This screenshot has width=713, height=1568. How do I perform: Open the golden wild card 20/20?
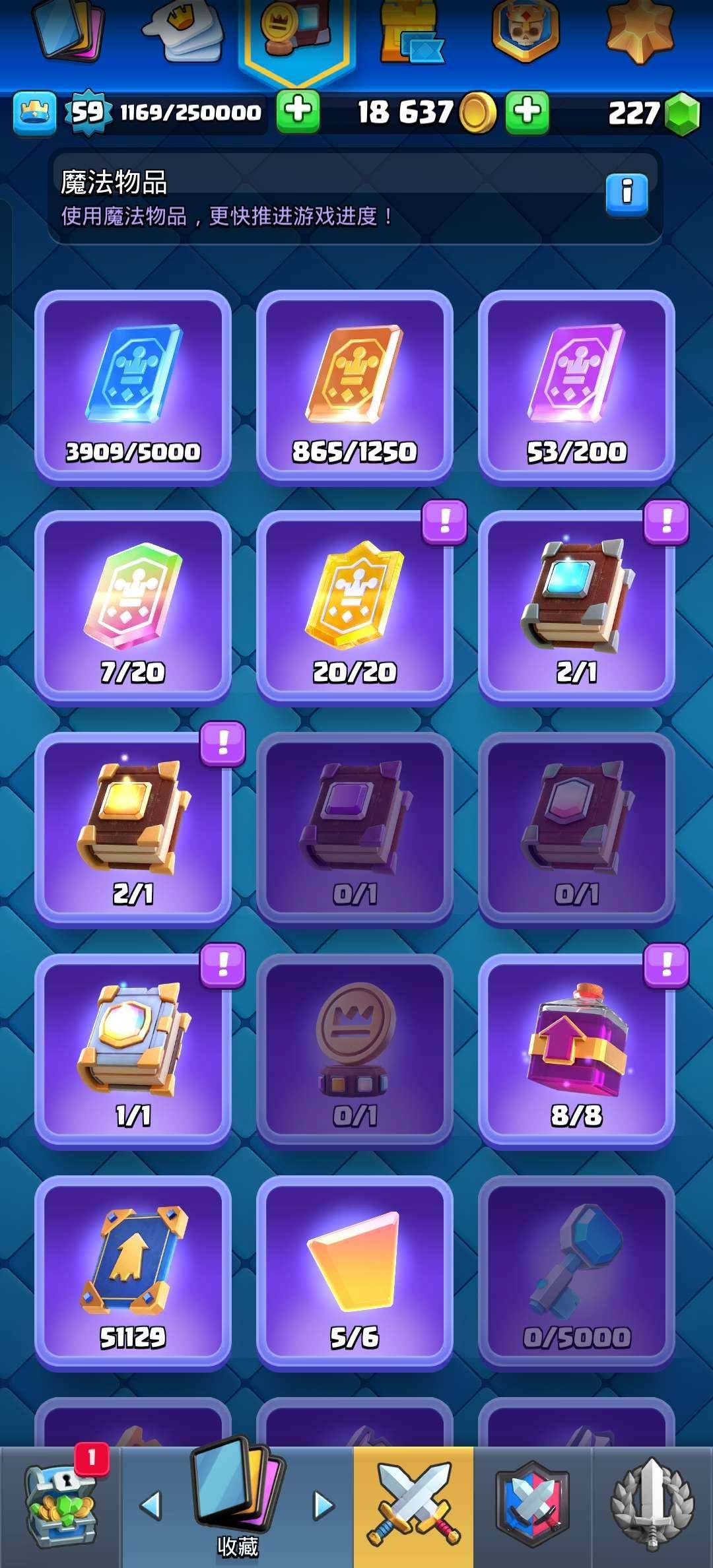[x=355, y=608]
